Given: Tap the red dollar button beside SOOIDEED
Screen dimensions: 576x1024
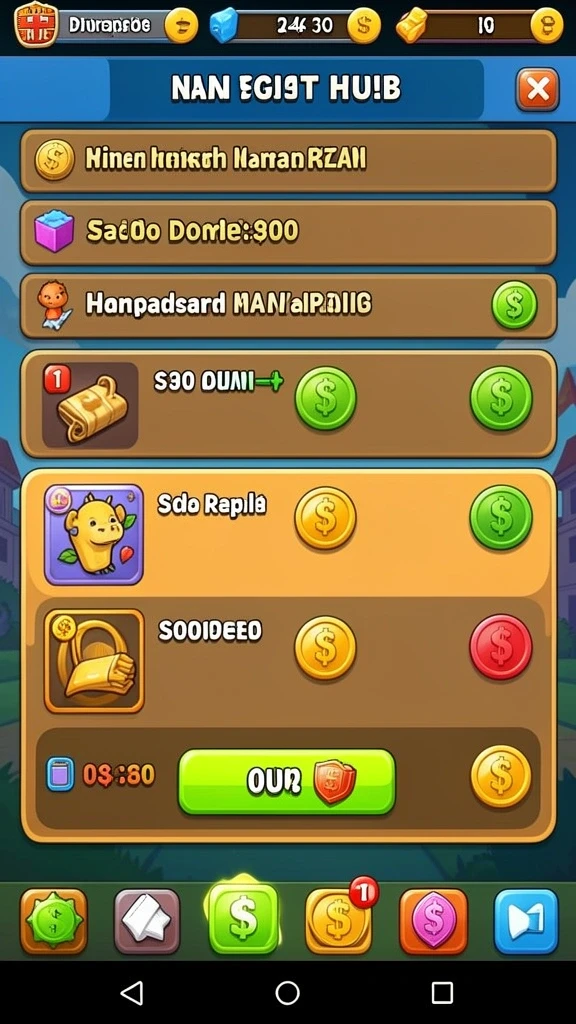Looking at the screenshot, I should [501, 647].
